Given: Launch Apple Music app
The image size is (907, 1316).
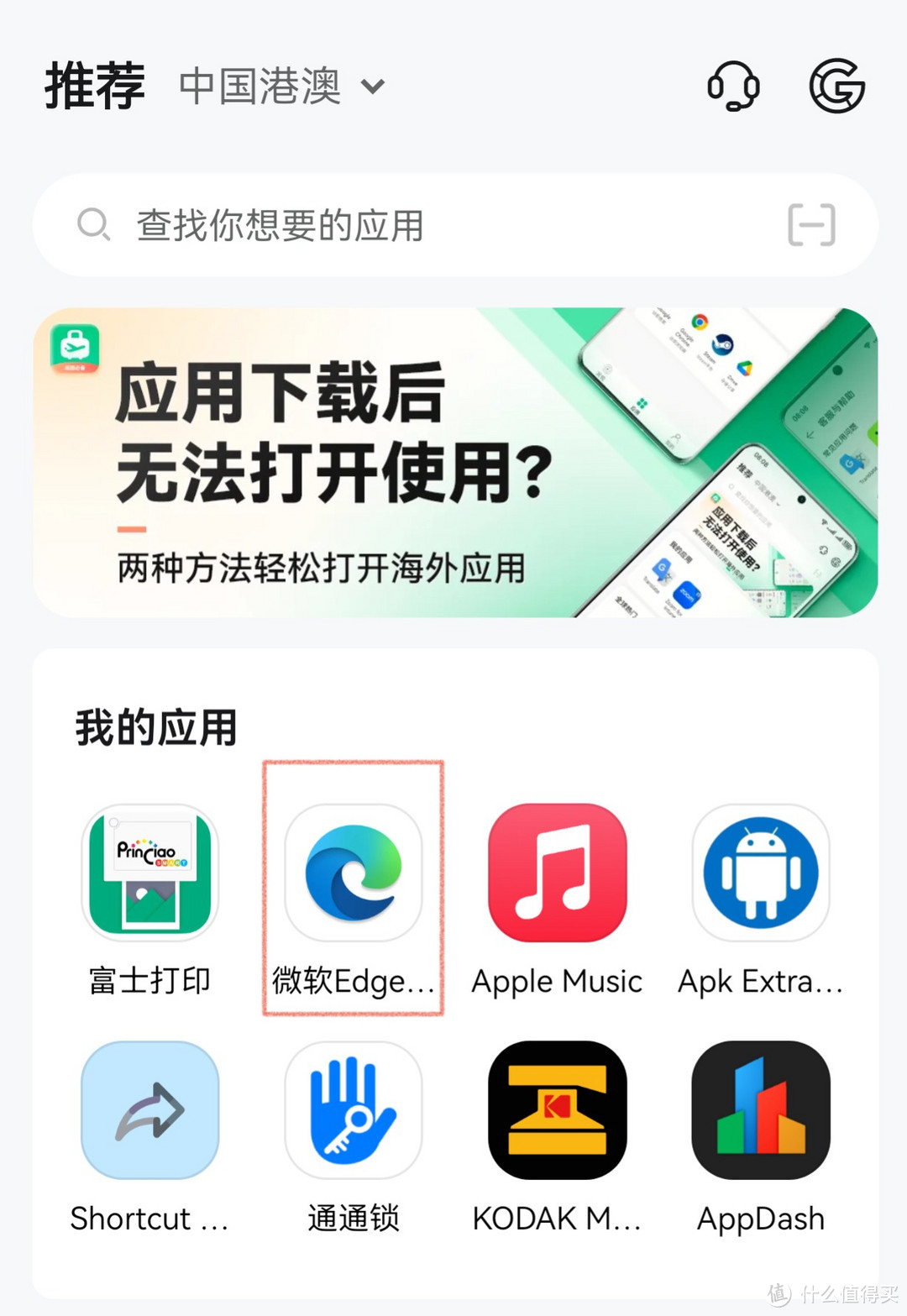Looking at the screenshot, I should [557, 873].
